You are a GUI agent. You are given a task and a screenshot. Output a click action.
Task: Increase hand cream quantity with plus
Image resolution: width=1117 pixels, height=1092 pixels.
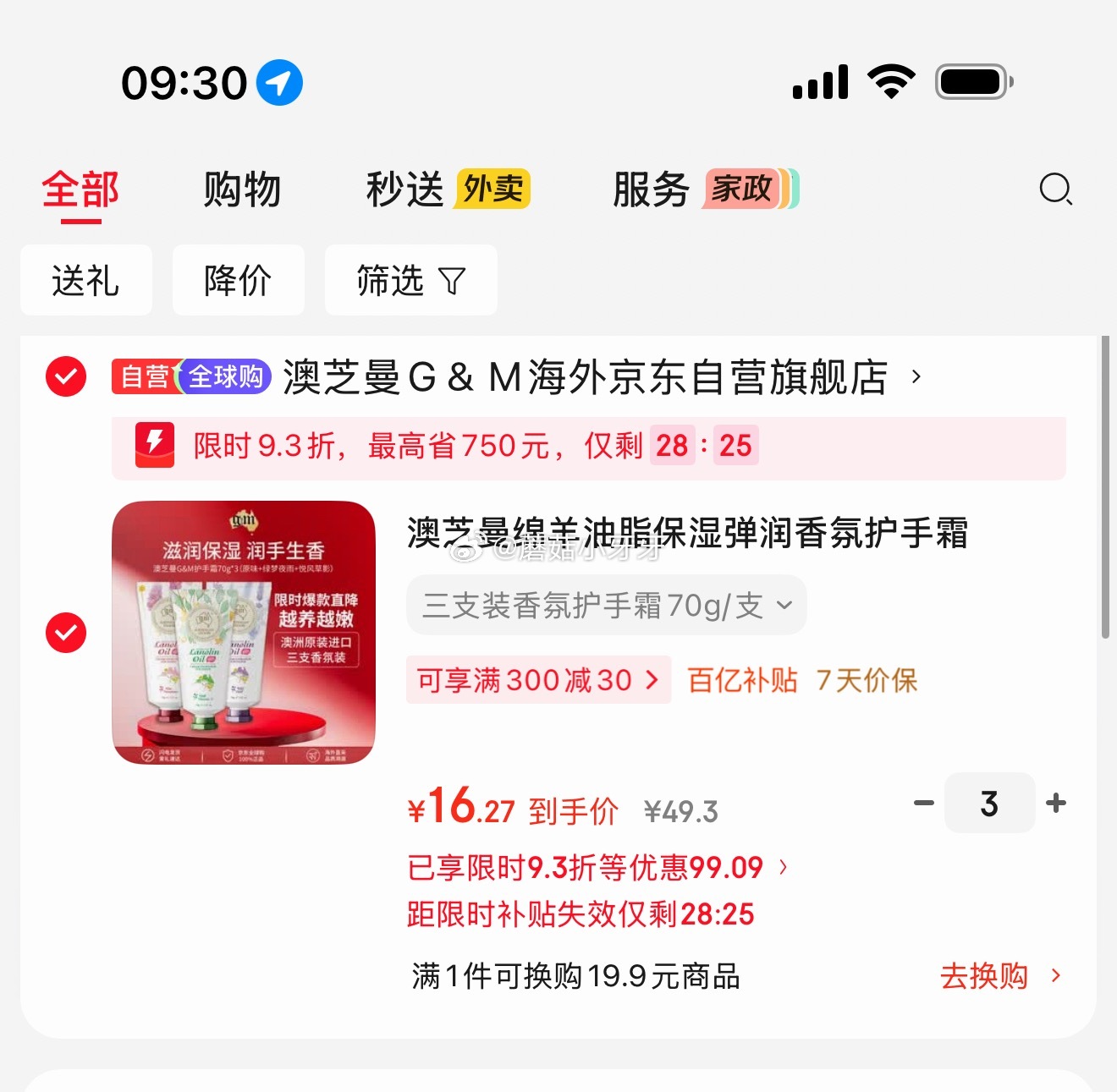1056,803
